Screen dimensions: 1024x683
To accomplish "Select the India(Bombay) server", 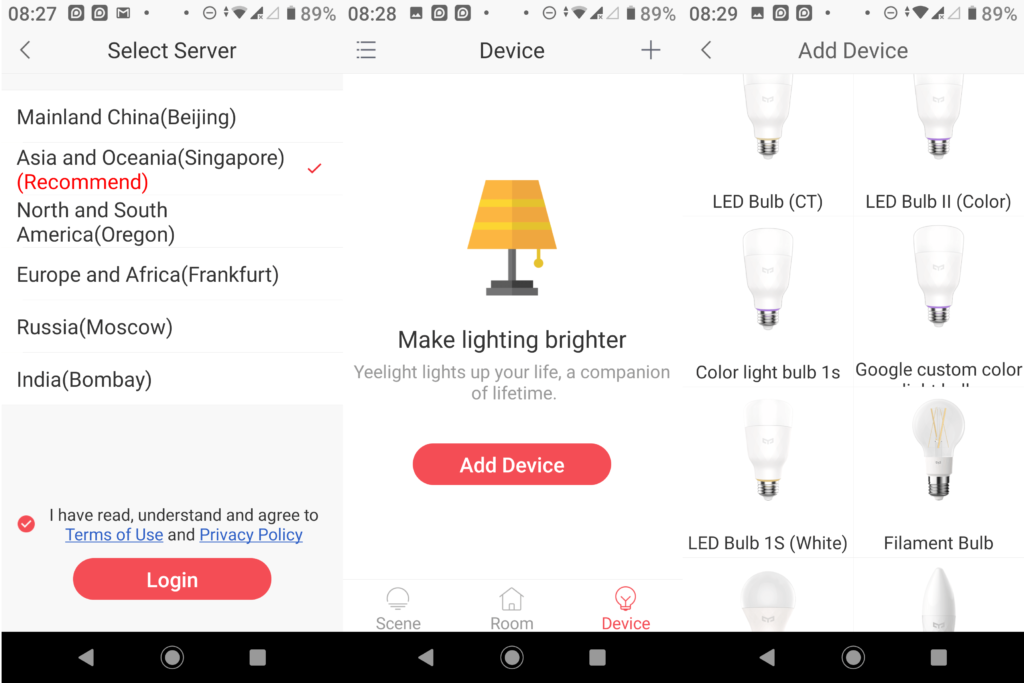I will coord(84,380).
